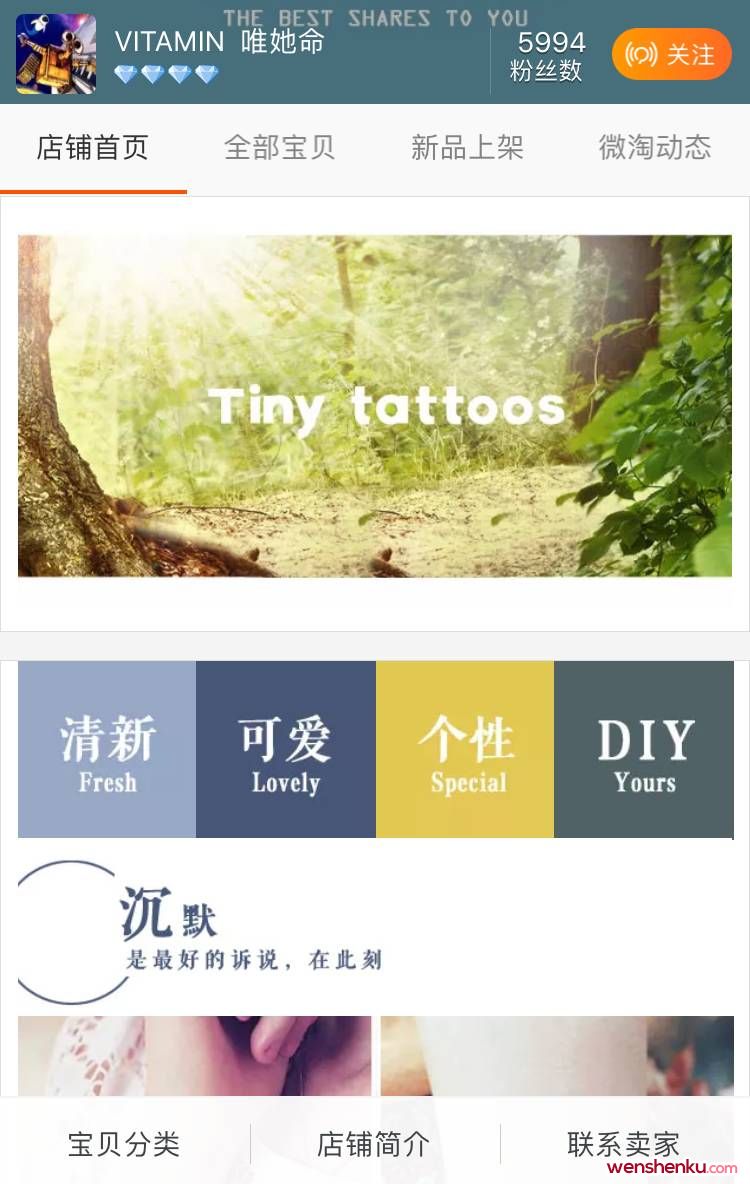The height and width of the screenshot is (1184, 750).
Task: Open the 可爱 Lovely category
Action: pyautogui.click(x=286, y=749)
